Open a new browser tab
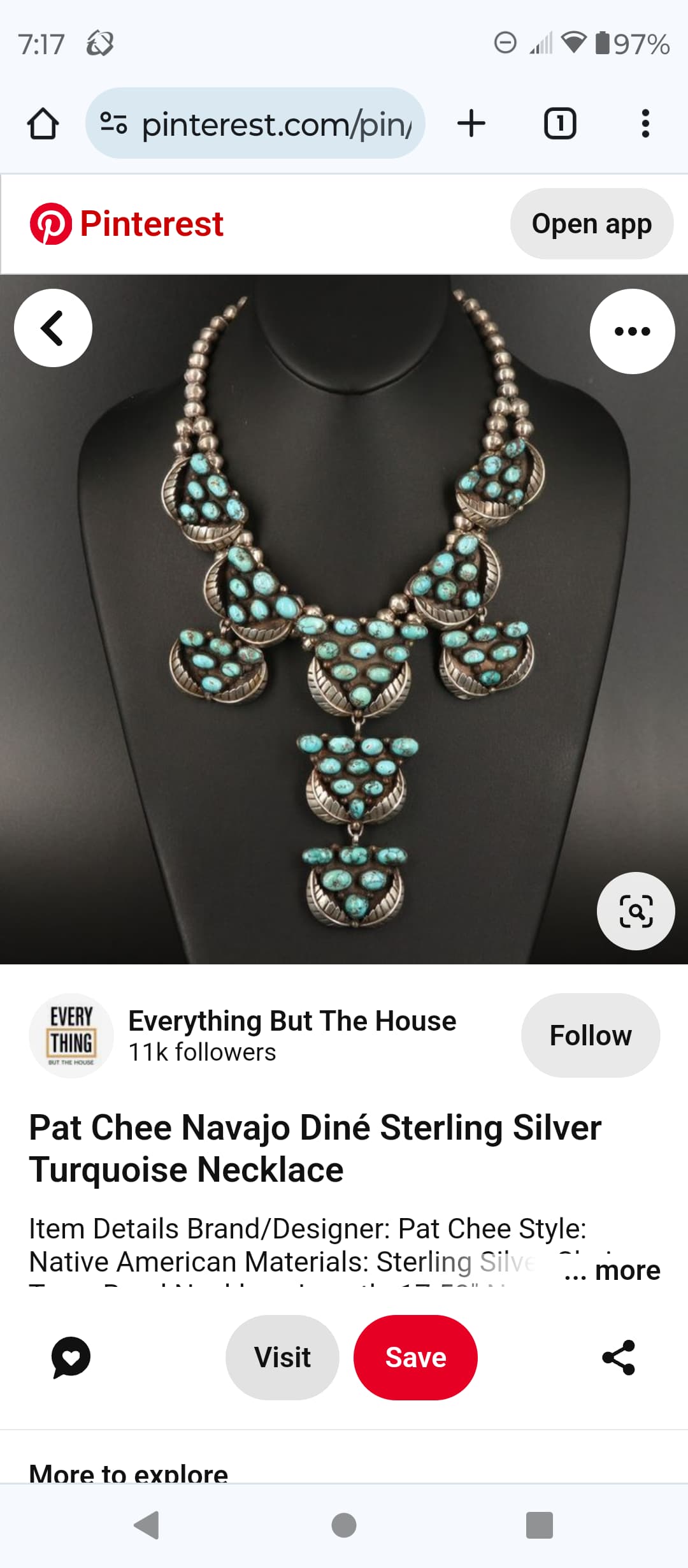This screenshot has width=688, height=1568. (x=471, y=124)
